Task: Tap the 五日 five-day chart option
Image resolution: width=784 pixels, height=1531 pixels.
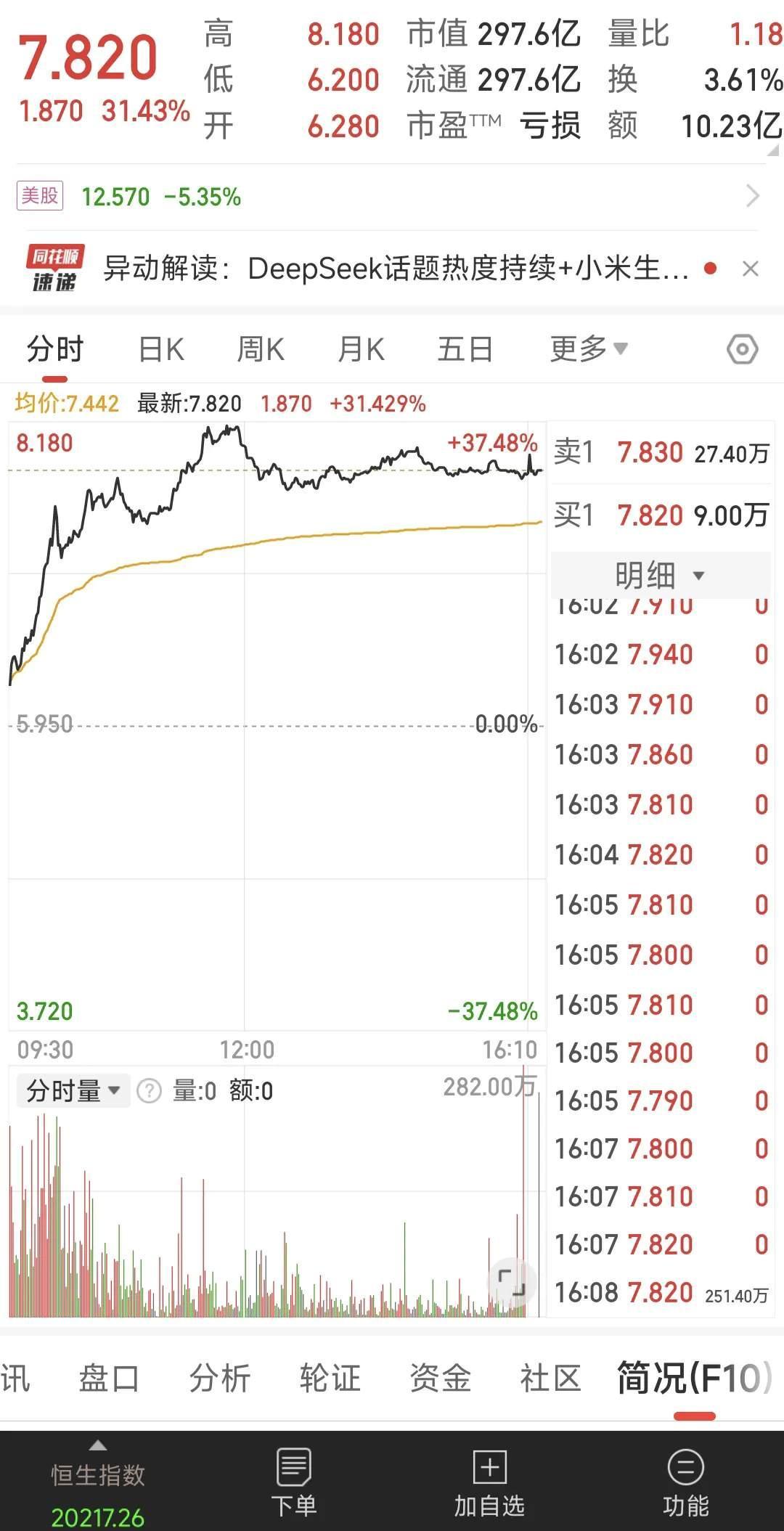Action: (465, 349)
